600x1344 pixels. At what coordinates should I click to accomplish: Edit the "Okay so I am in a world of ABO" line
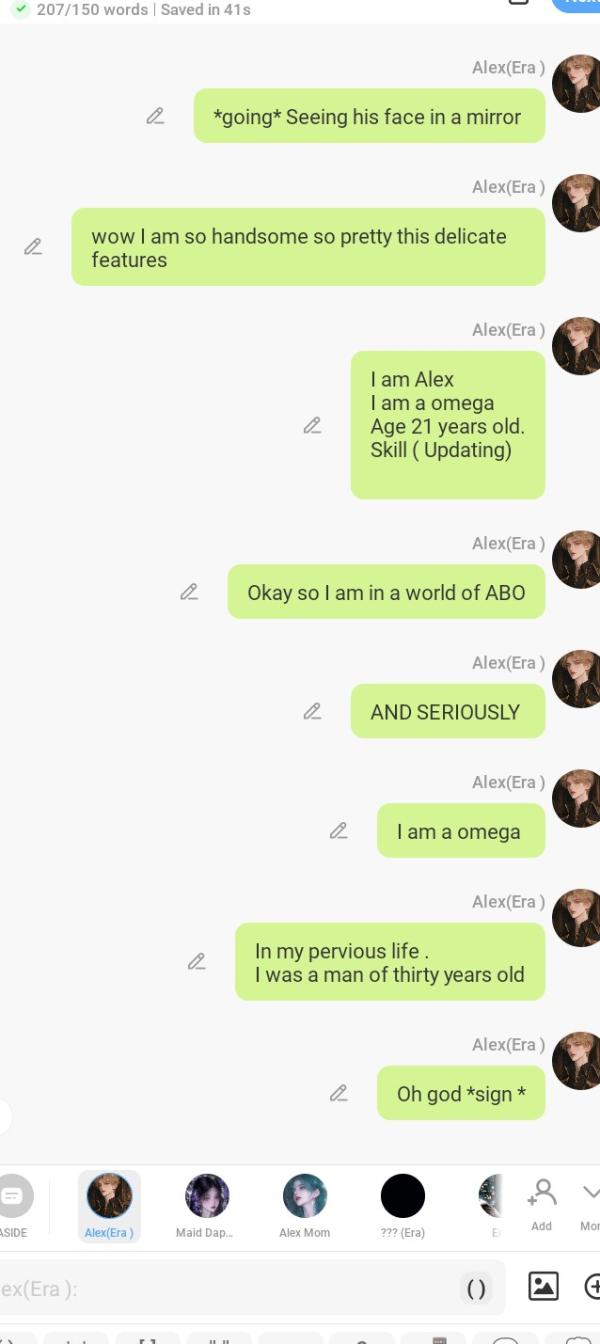click(x=189, y=591)
